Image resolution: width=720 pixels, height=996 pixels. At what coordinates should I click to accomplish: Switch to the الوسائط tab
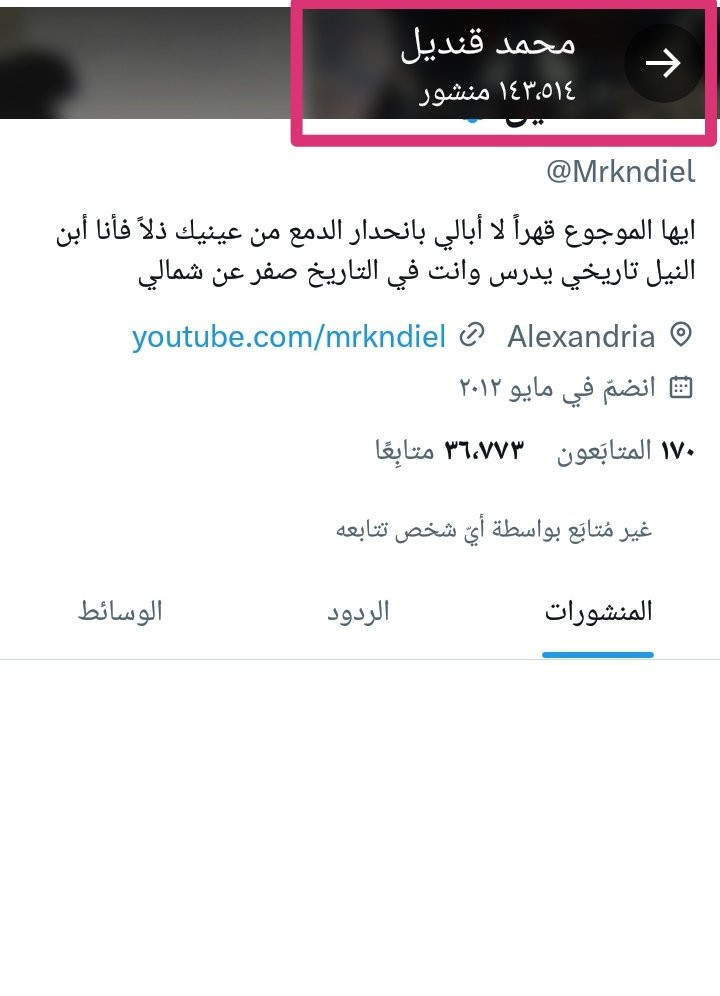[x=120, y=612]
